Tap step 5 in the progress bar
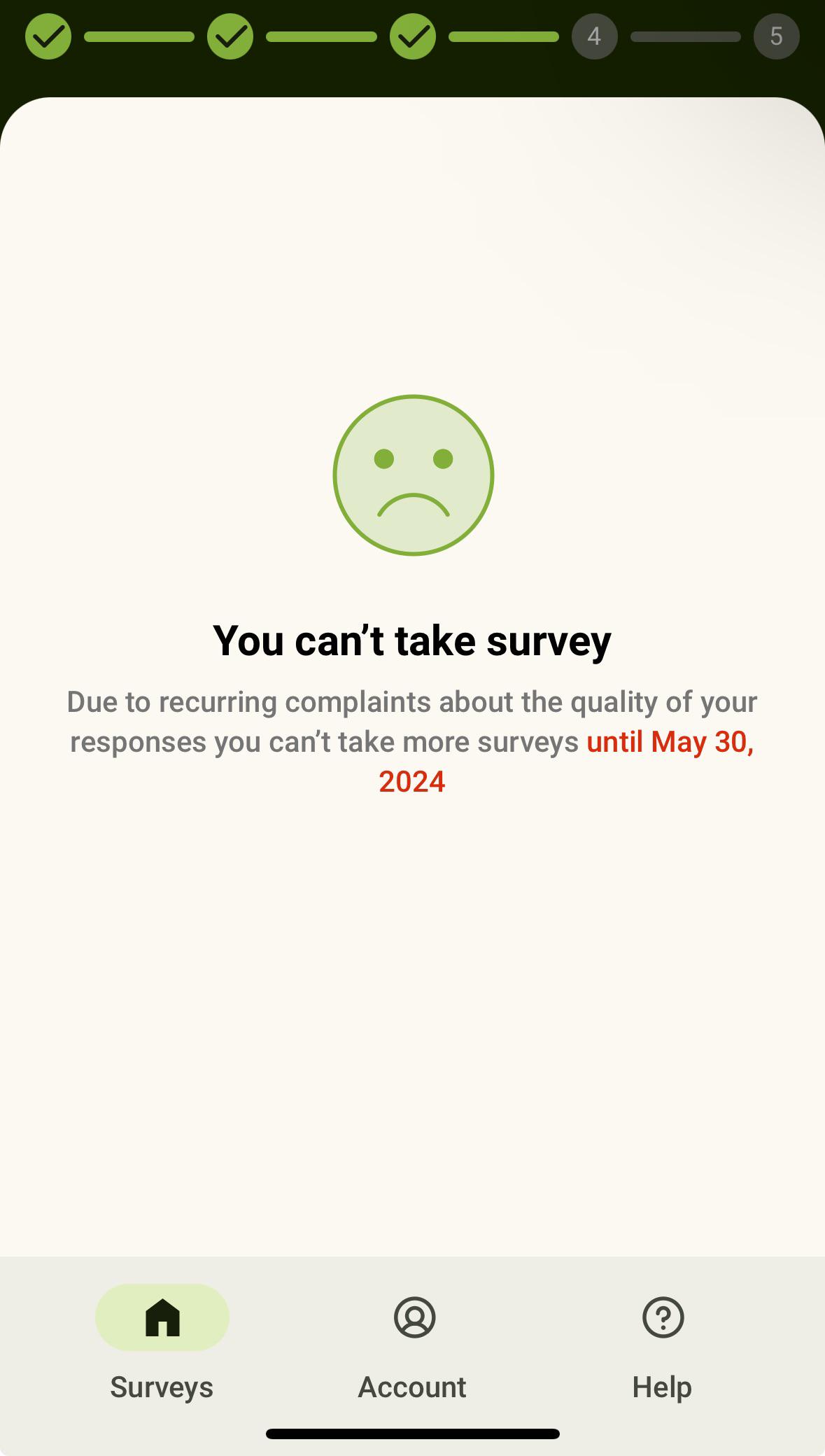The image size is (825, 1456). pos(776,36)
